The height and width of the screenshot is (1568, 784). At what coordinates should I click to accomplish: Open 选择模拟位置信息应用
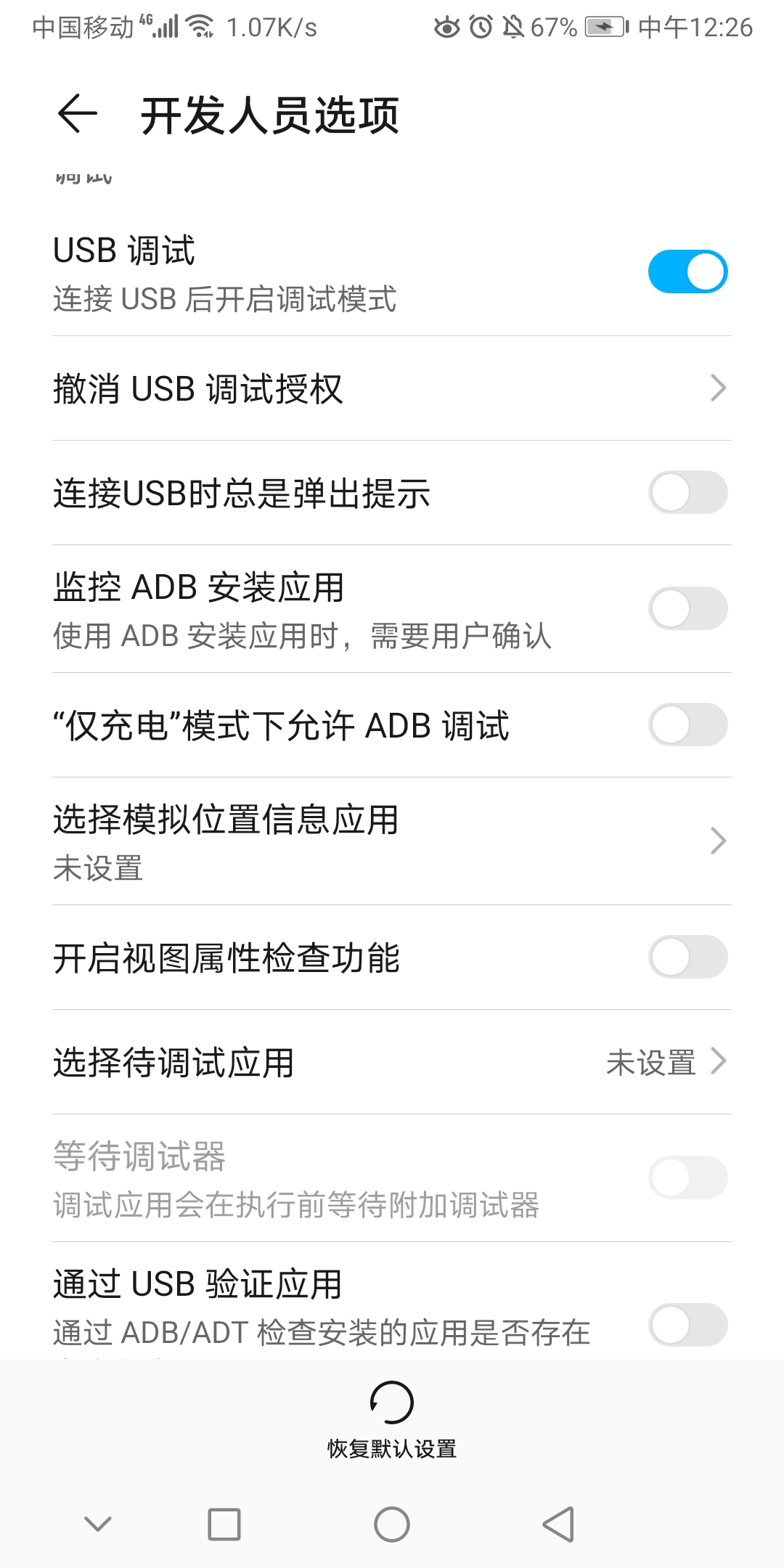coord(392,841)
